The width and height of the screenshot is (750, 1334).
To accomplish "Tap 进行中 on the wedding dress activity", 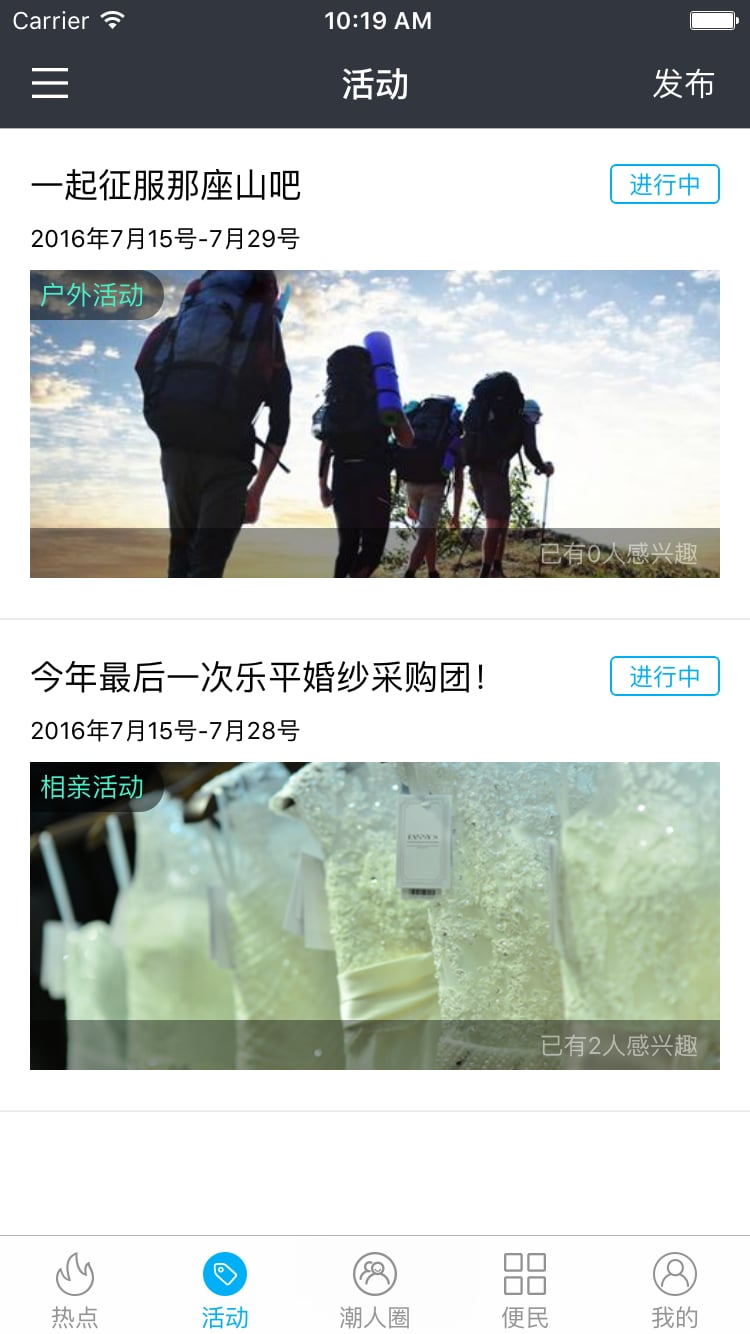I will pyautogui.click(x=665, y=676).
